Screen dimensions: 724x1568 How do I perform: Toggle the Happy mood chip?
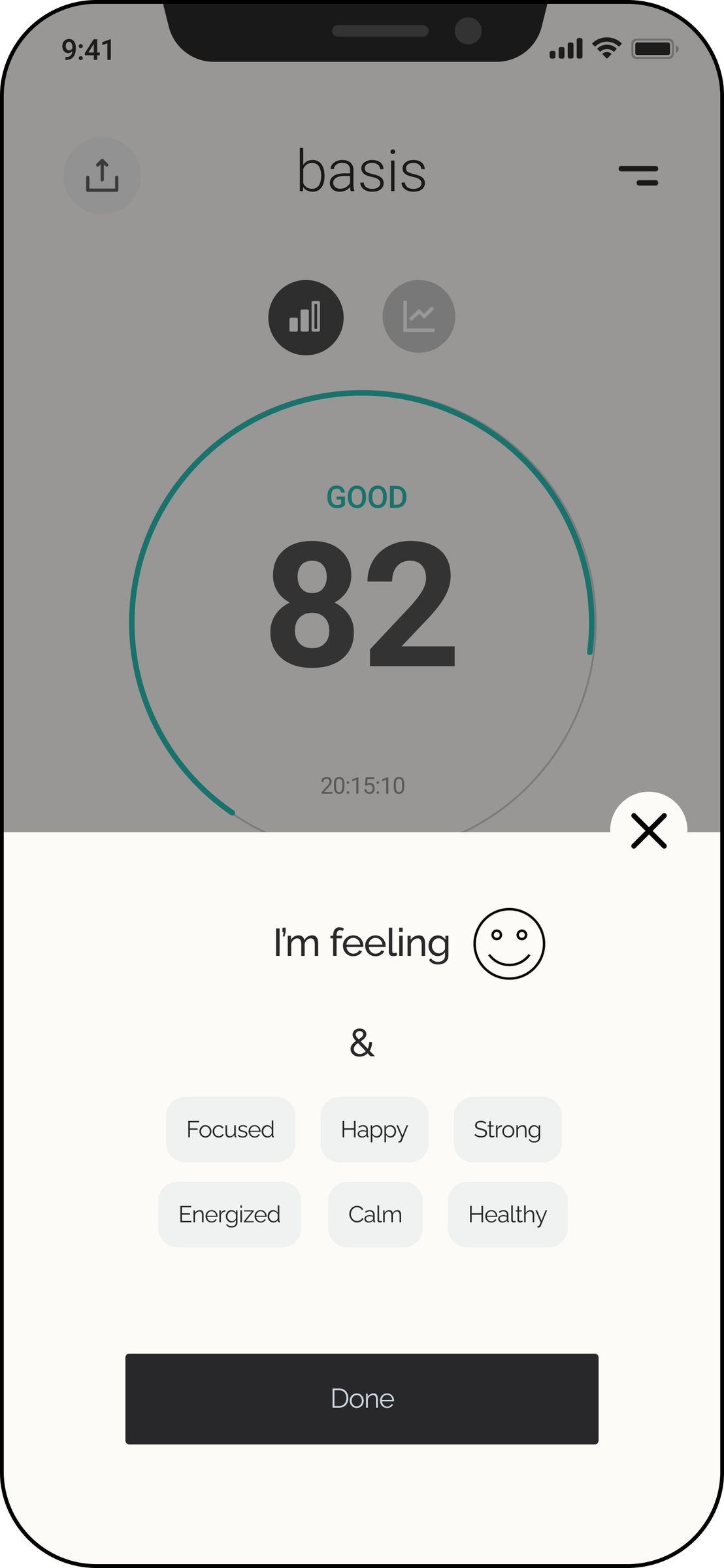pos(373,1130)
